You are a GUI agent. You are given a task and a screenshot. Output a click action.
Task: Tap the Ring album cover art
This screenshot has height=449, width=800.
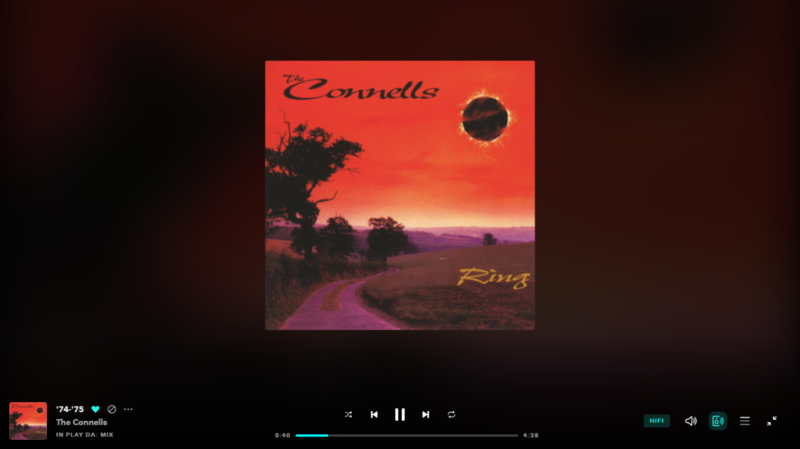tap(400, 195)
